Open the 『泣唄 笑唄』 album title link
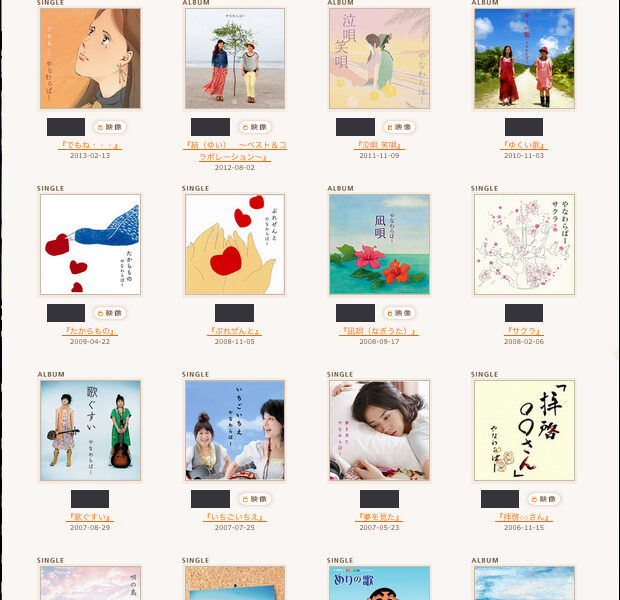Image resolution: width=620 pixels, height=600 pixels. 379,145
